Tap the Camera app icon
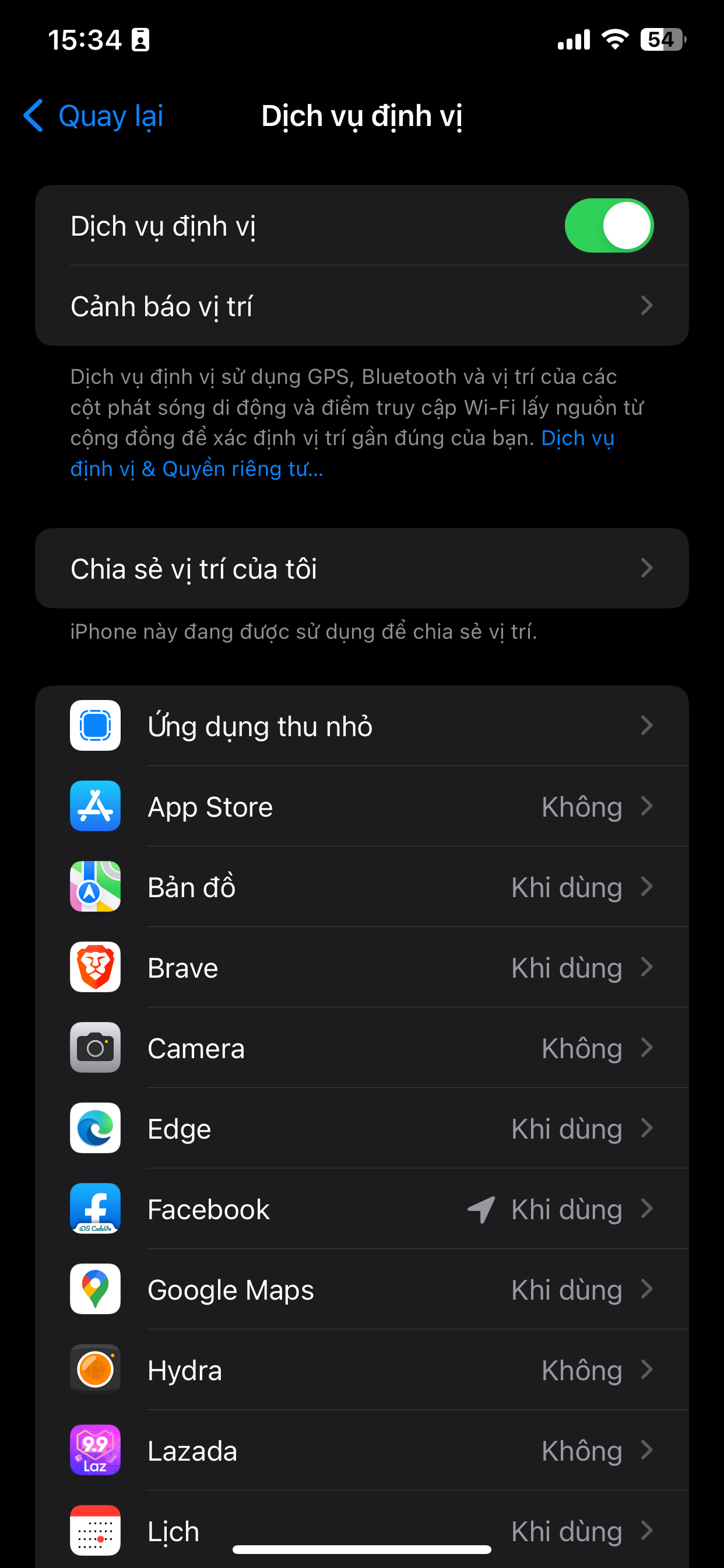Screen dimensions: 724x1568 pos(95,1048)
